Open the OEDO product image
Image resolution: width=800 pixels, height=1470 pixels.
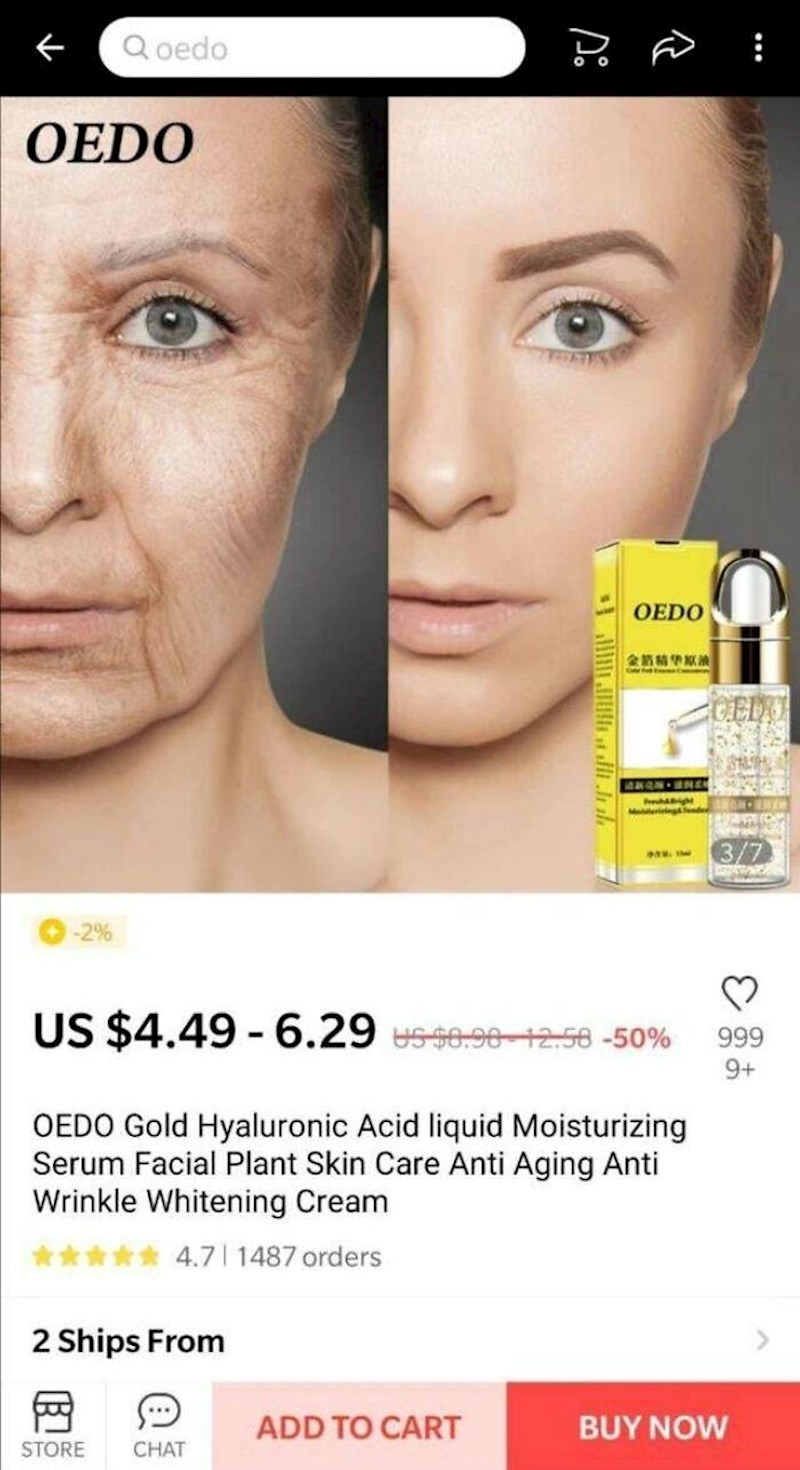pos(400,495)
